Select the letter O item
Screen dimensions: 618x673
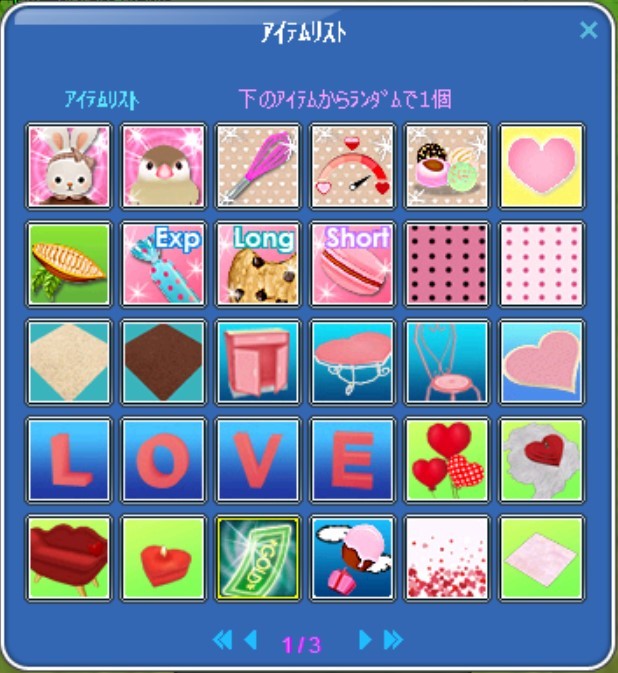tap(163, 460)
